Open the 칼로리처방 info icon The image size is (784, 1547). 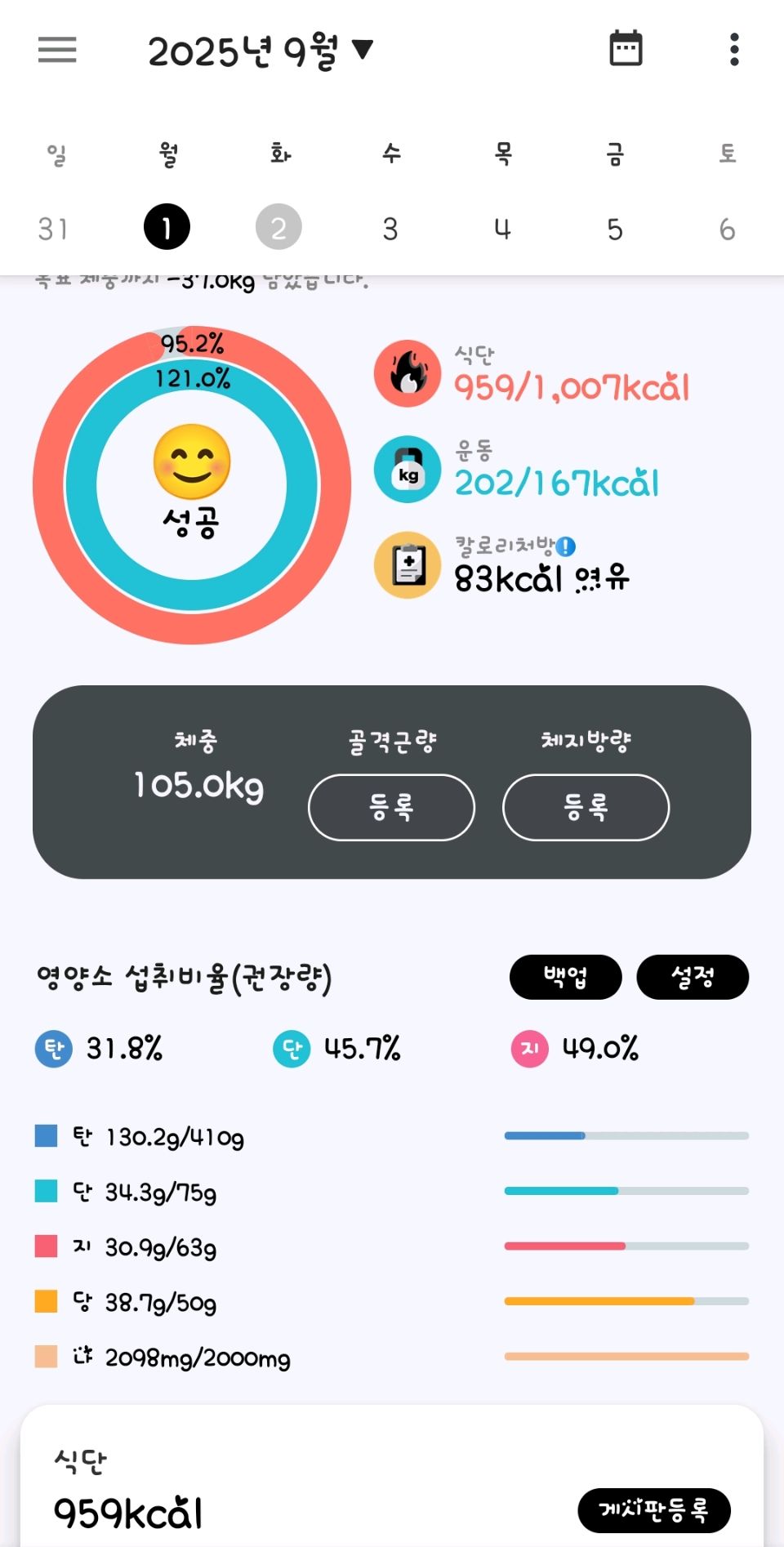click(566, 546)
